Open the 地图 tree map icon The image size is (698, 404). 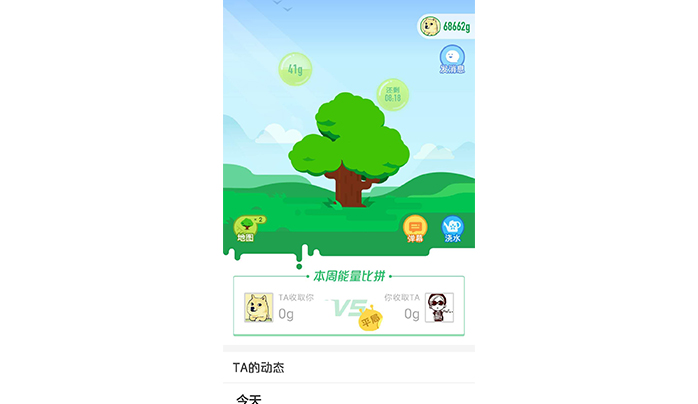pos(245,229)
